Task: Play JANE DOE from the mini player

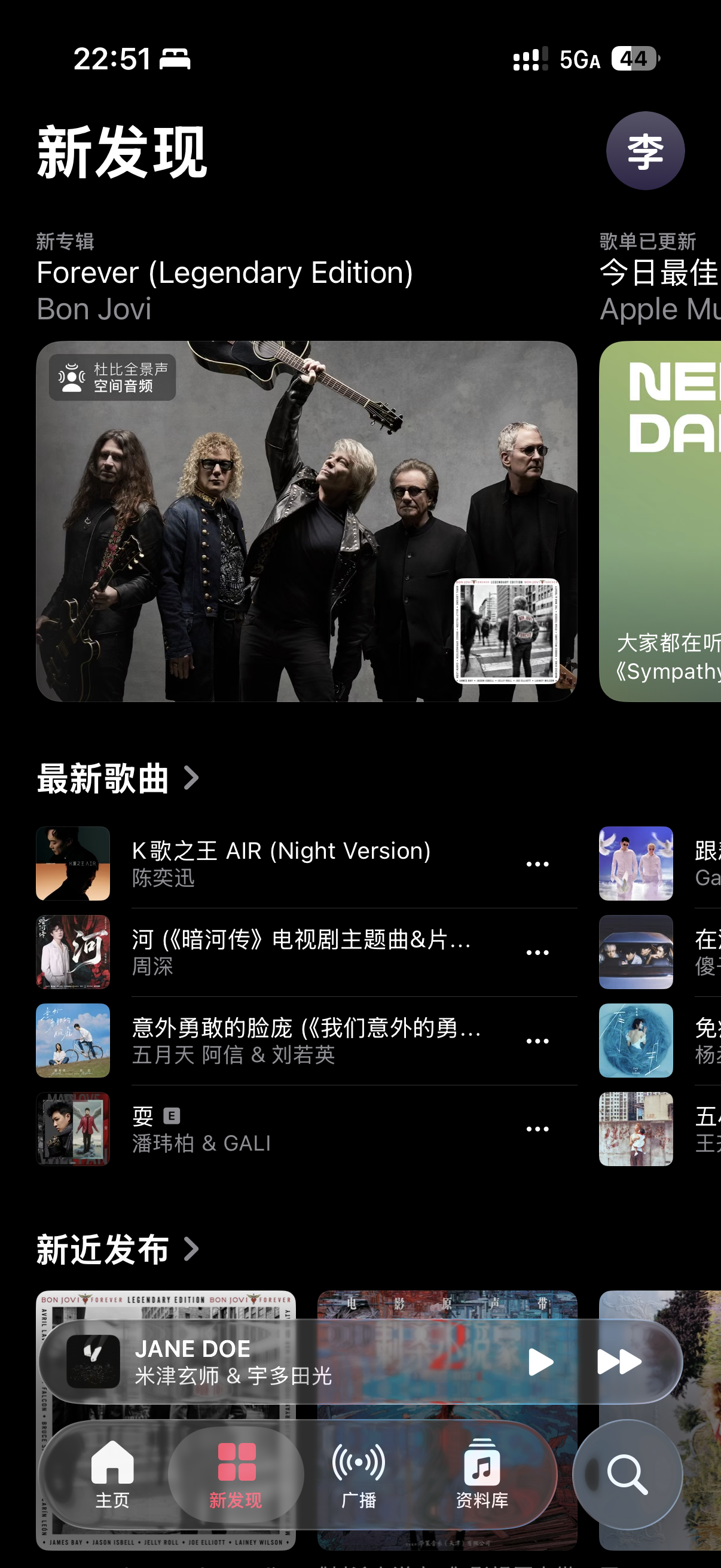Action: [540, 1362]
